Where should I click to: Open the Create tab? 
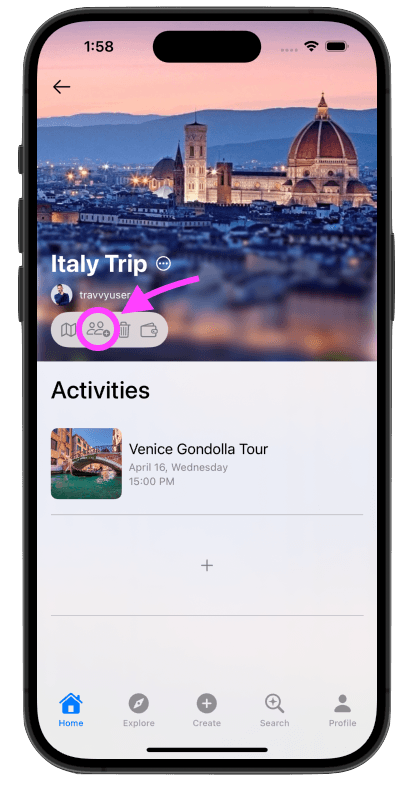[207, 710]
